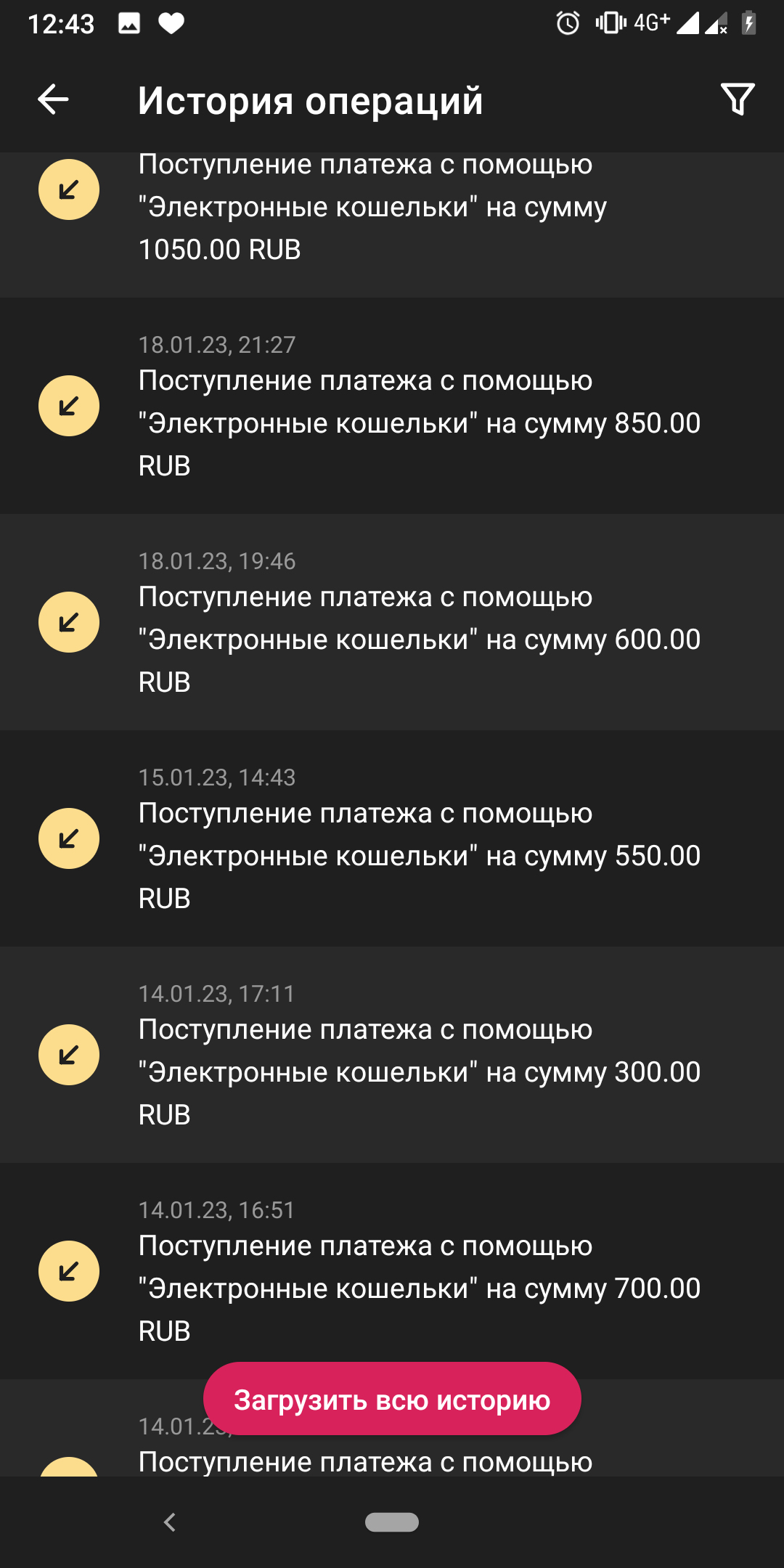
Task: Open the 550.00 RUB payment from 15.01.23, 14:43
Action: (x=392, y=838)
